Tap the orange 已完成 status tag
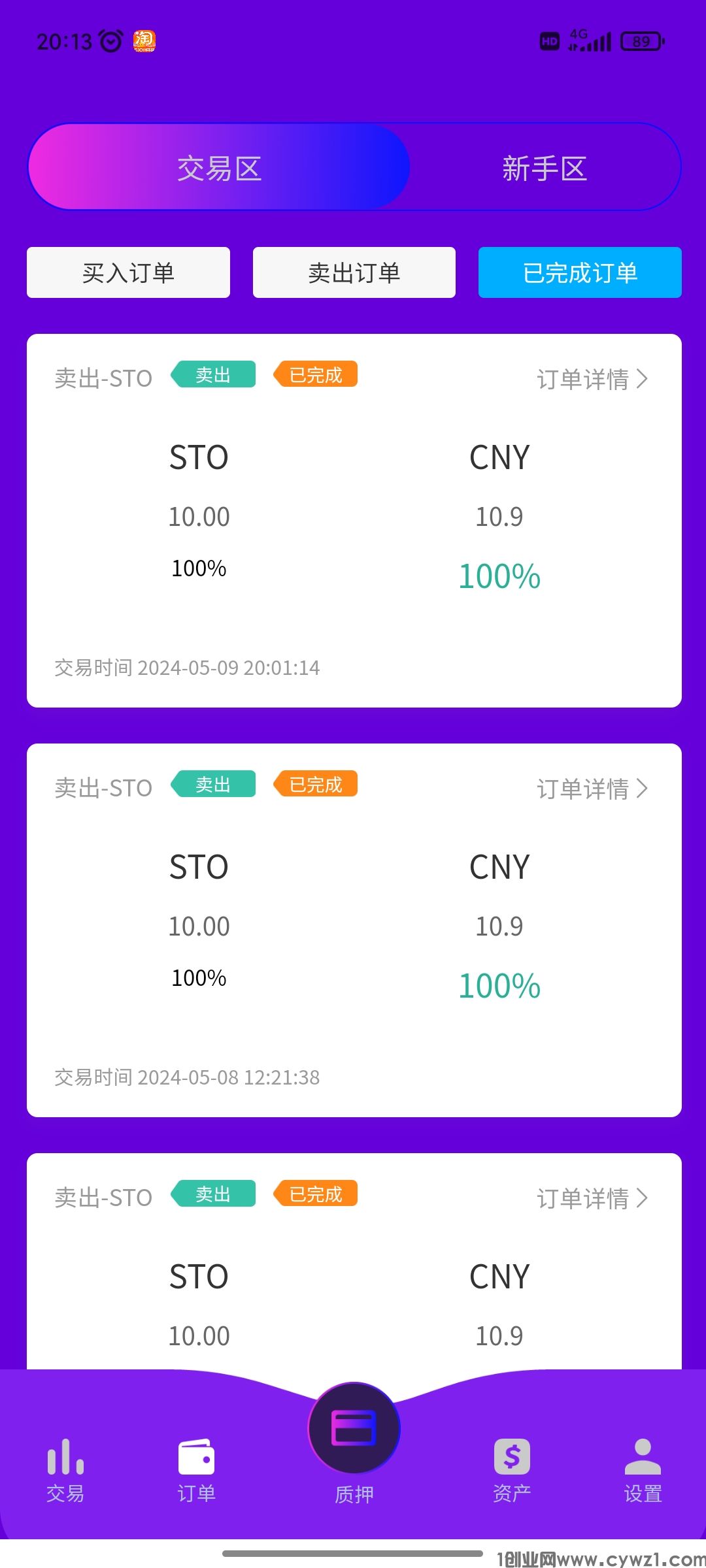 [x=315, y=374]
